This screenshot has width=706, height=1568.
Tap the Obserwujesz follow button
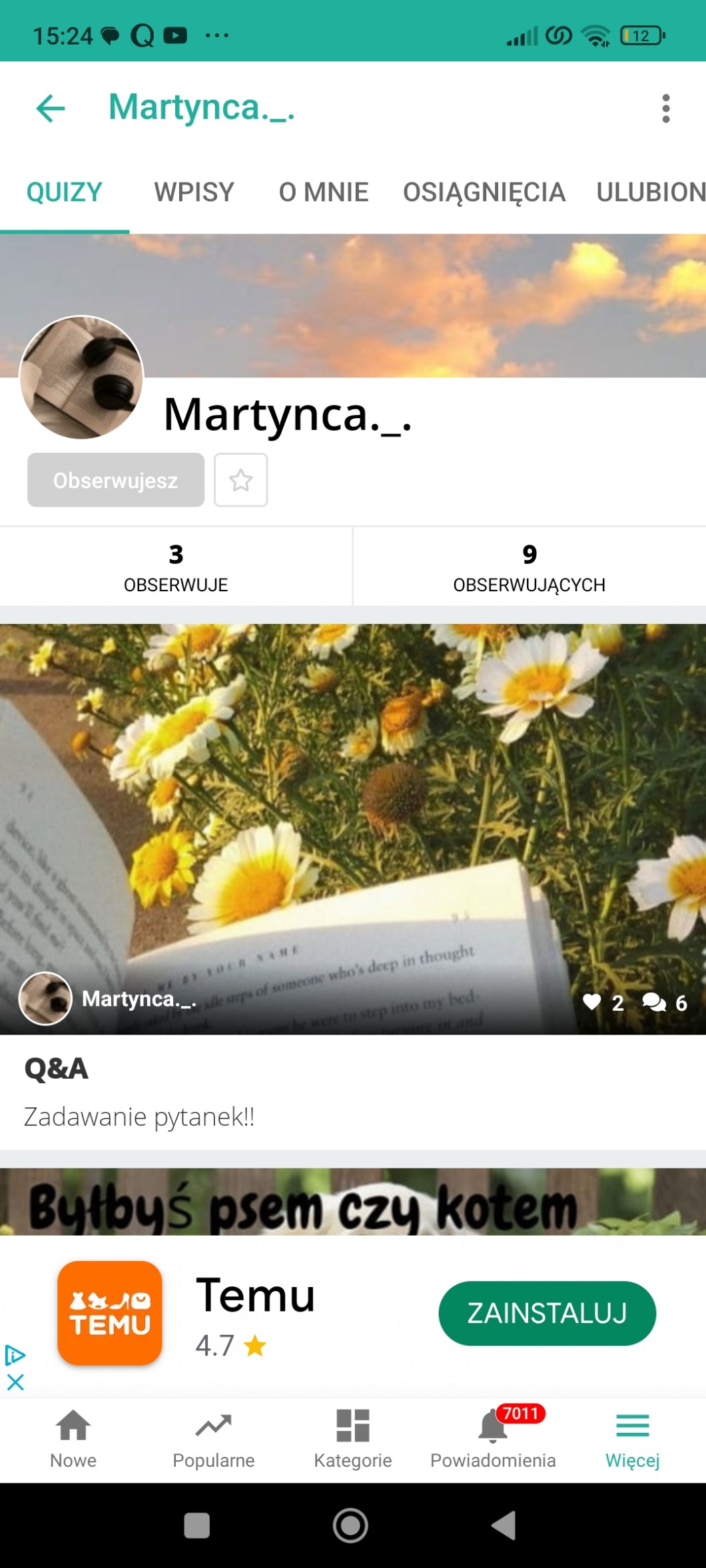(x=116, y=480)
